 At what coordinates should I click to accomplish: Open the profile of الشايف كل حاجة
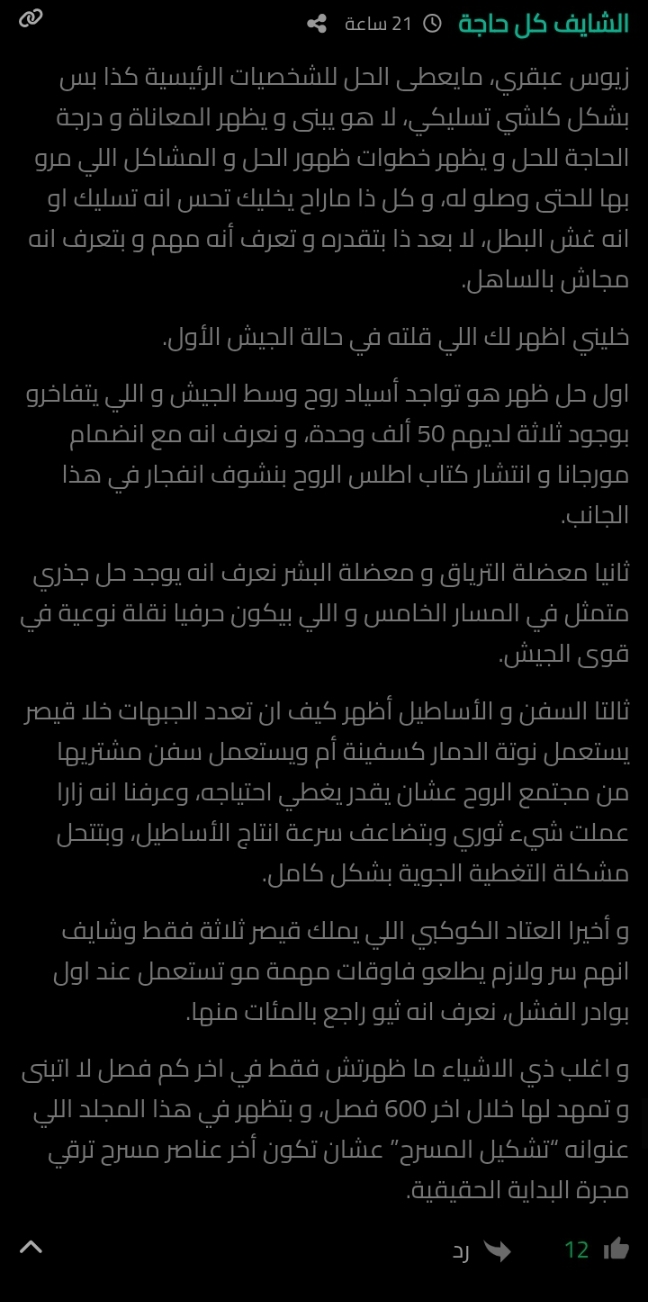tap(543, 23)
